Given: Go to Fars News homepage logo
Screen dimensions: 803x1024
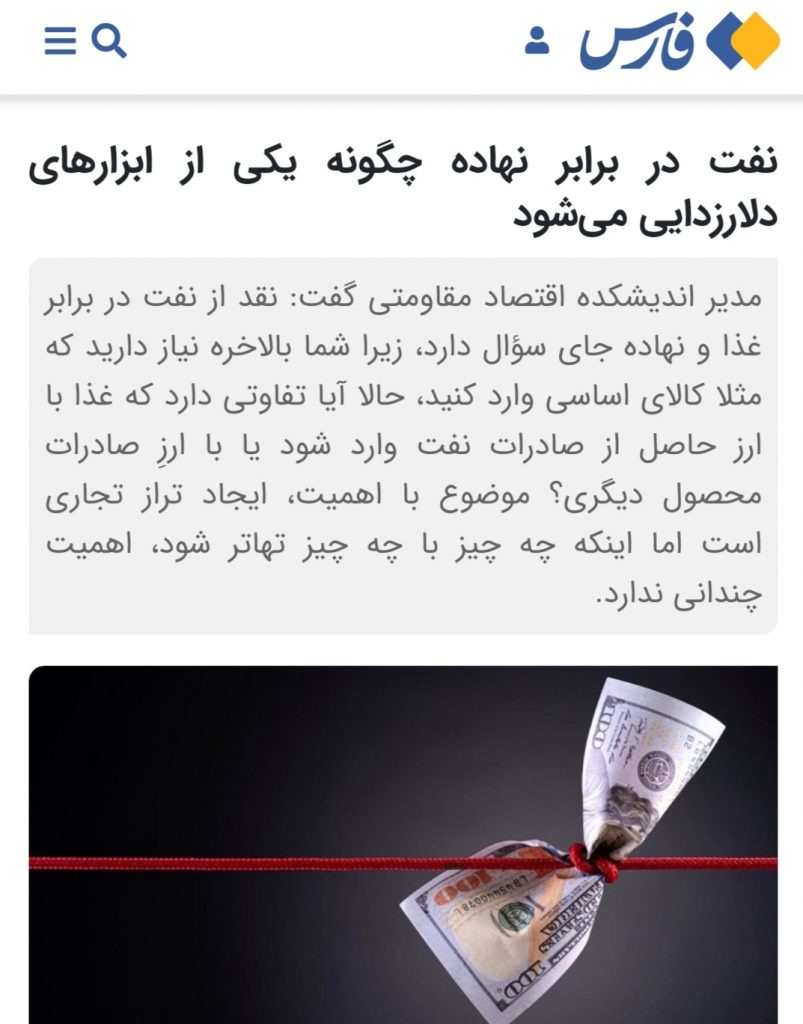Looking at the screenshot, I should point(680,42).
